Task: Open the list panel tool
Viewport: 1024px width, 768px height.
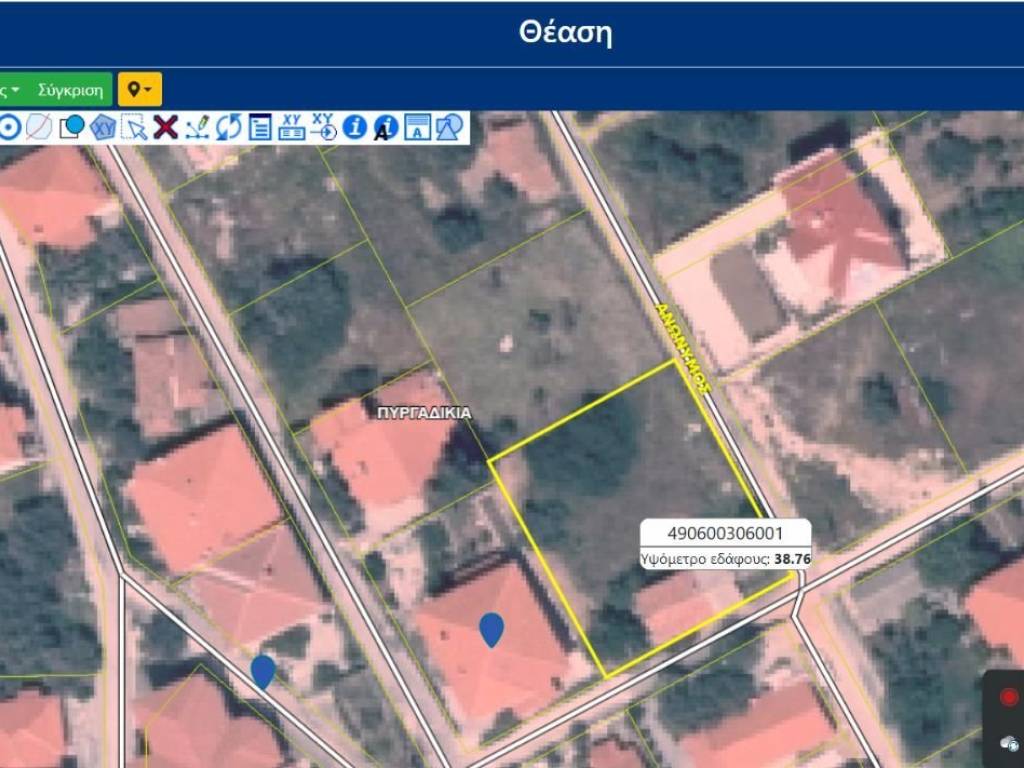Action: coord(260,127)
